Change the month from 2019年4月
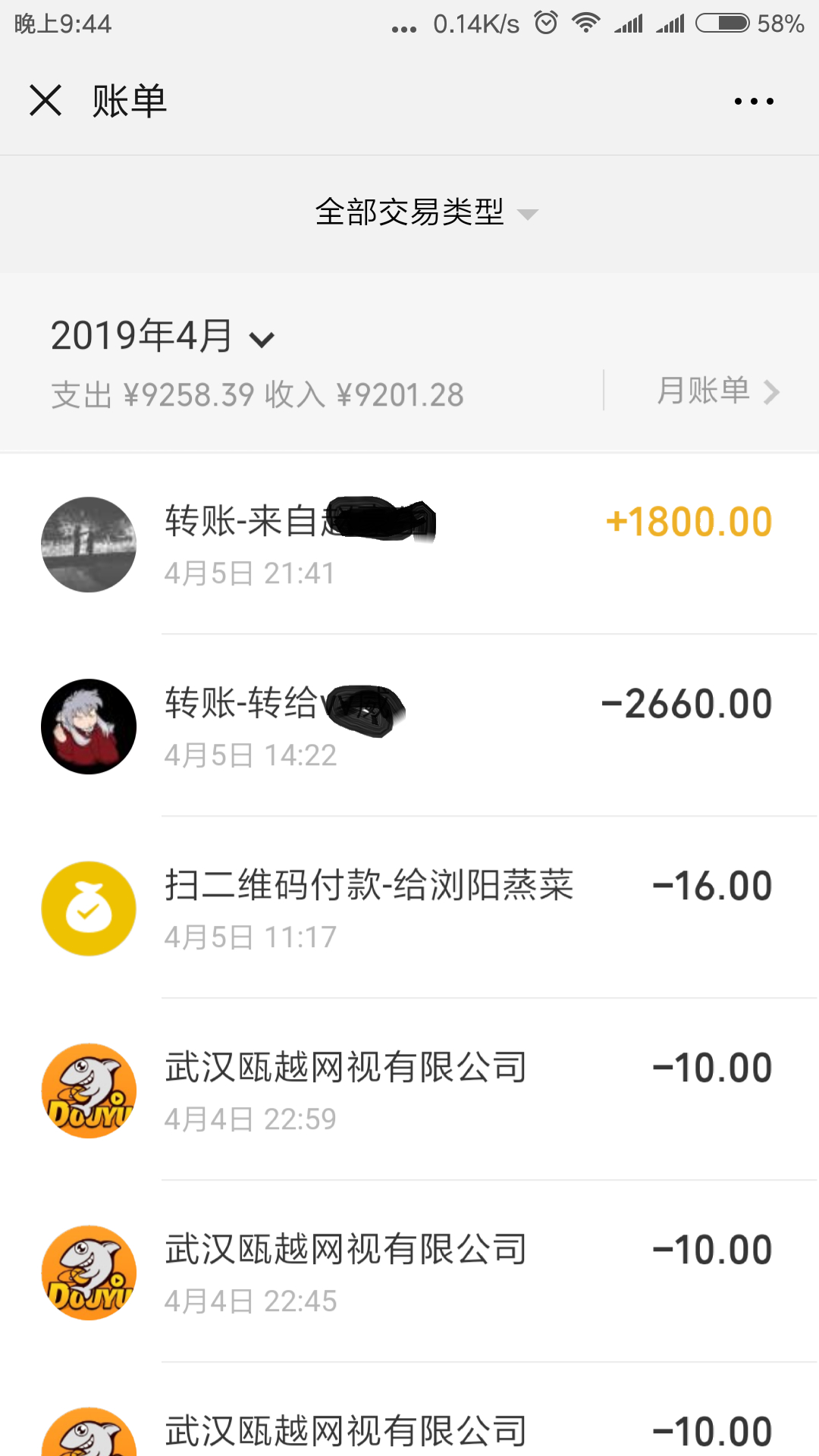819x1456 pixels. (162, 336)
